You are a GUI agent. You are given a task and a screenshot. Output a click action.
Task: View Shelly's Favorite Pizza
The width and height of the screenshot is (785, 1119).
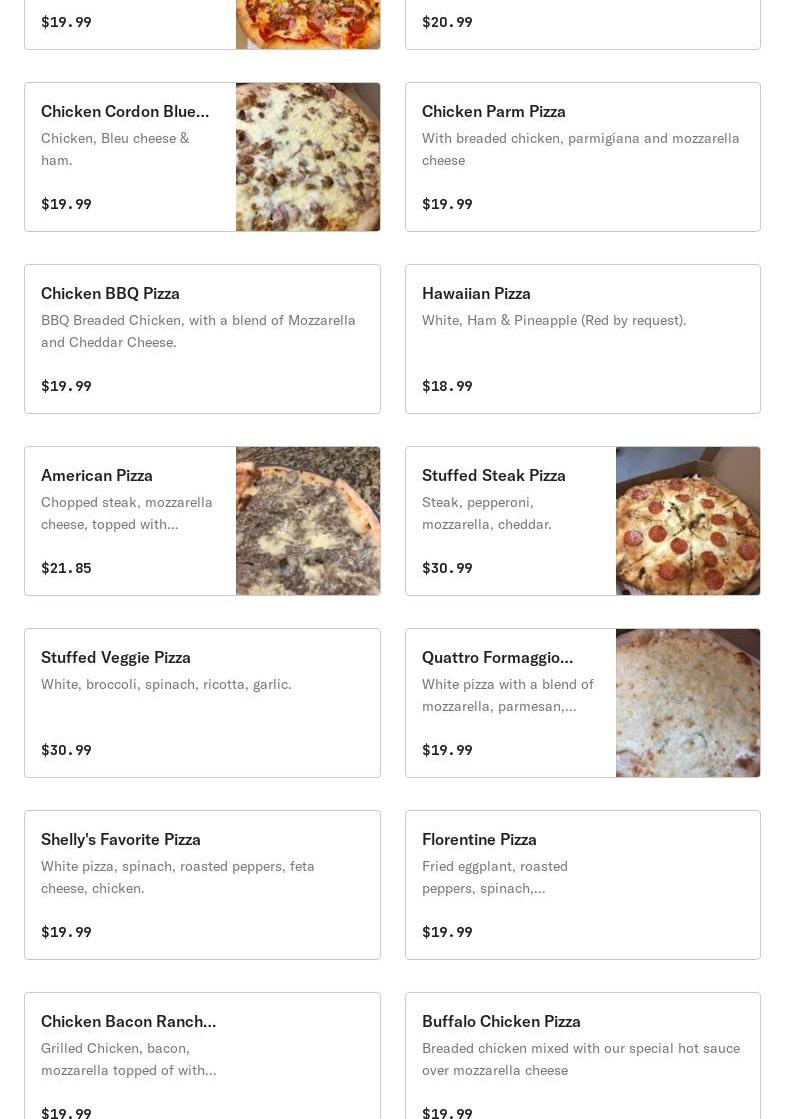pos(202,885)
